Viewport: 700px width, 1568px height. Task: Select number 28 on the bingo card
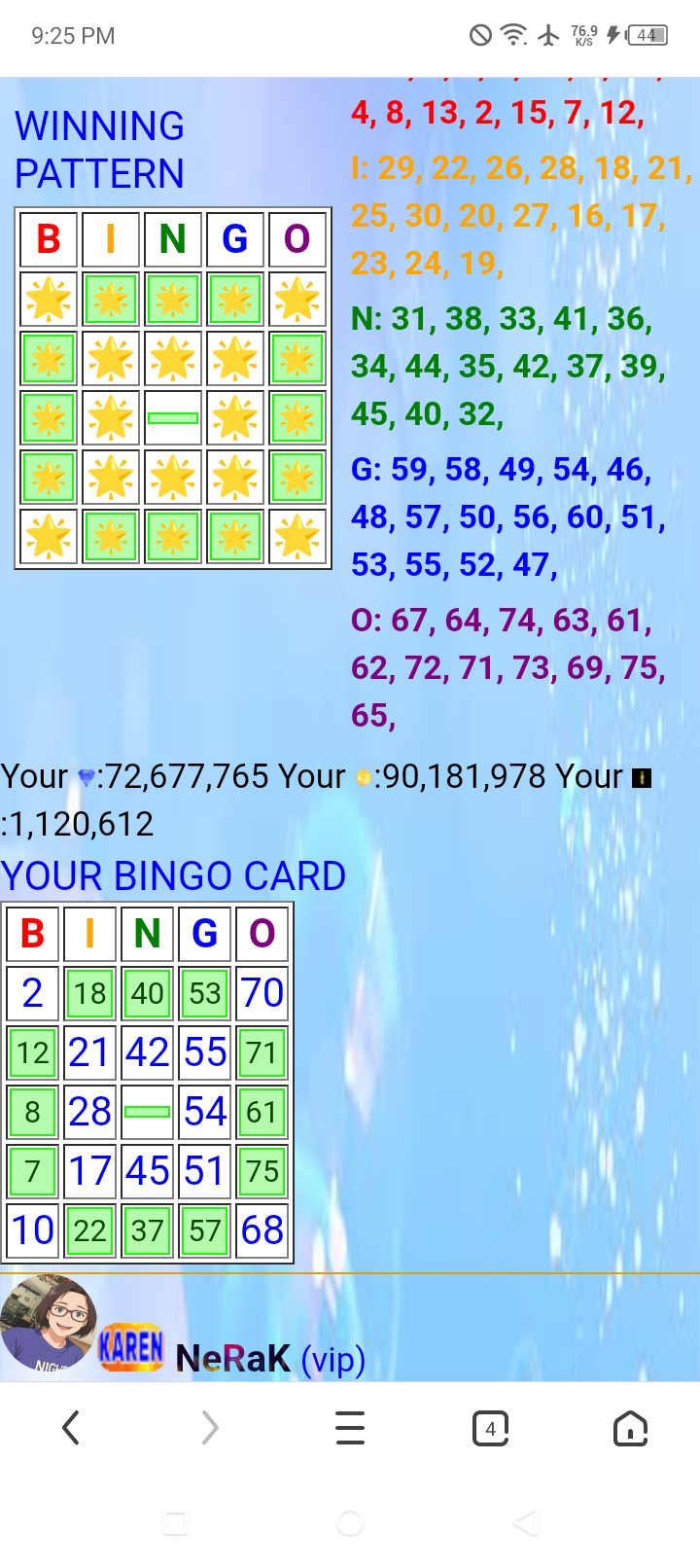click(x=89, y=1112)
